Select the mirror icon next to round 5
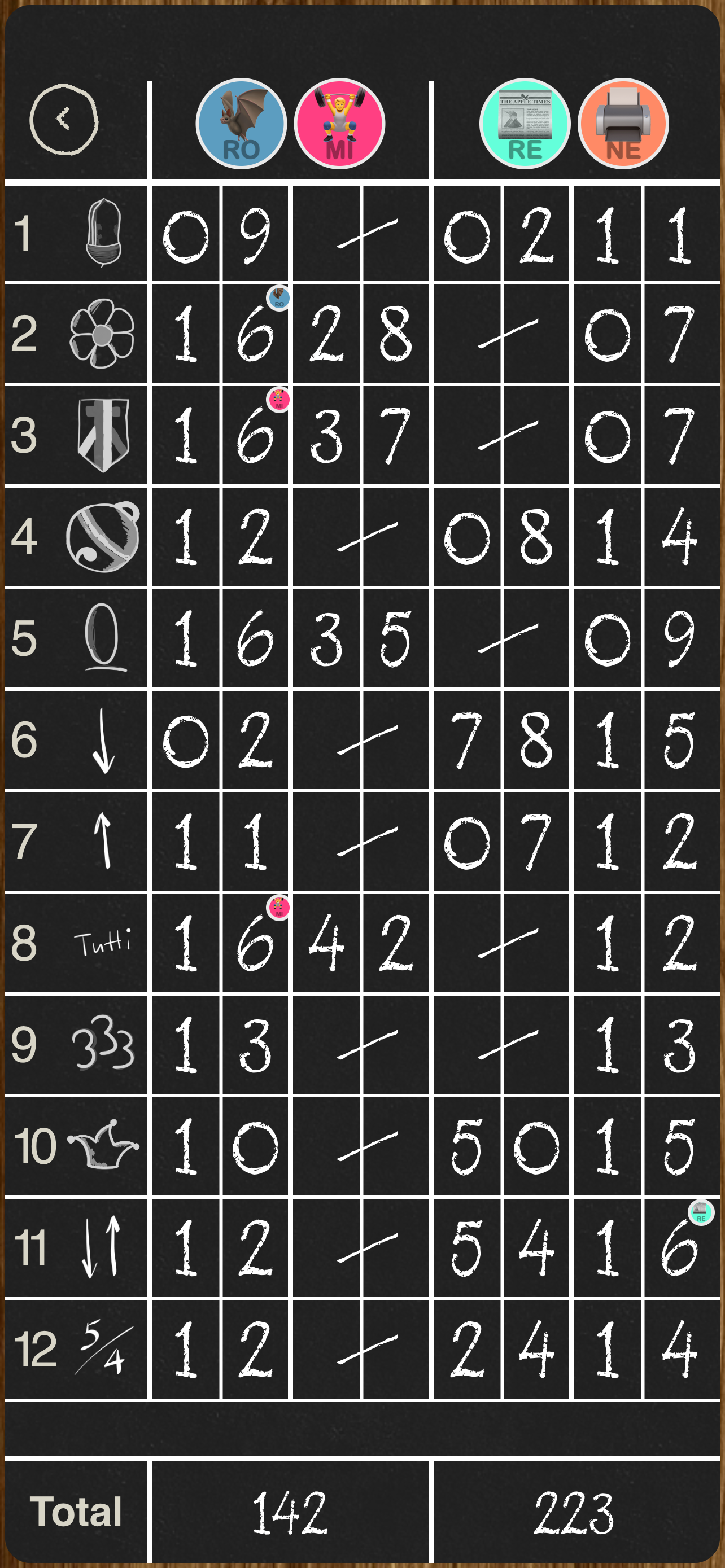The width and height of the screenshot is (725, 1568). click(102, 637)
